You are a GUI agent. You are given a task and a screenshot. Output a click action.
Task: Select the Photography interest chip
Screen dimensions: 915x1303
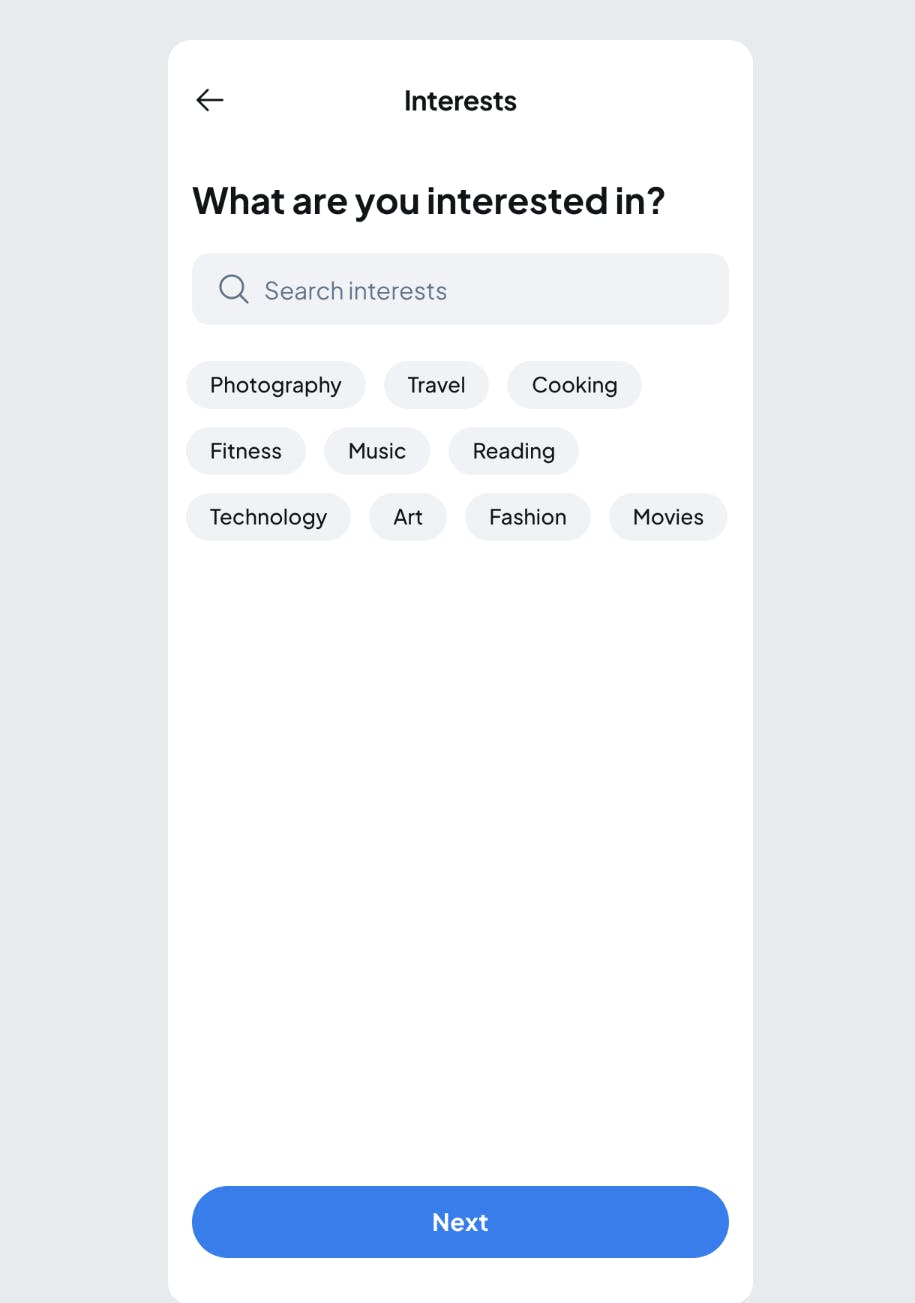(x=276, y=385)
